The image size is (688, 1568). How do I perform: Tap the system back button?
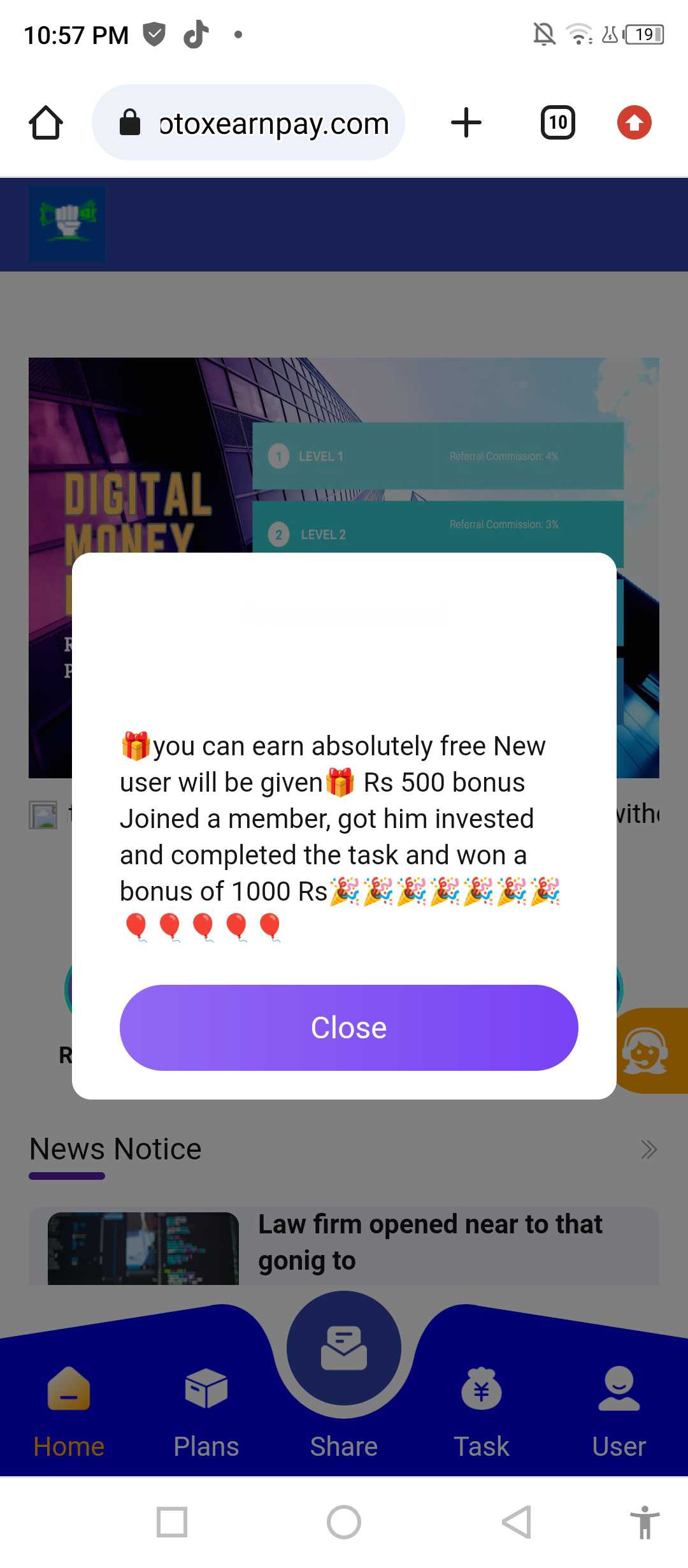[x=516, y=1522]
